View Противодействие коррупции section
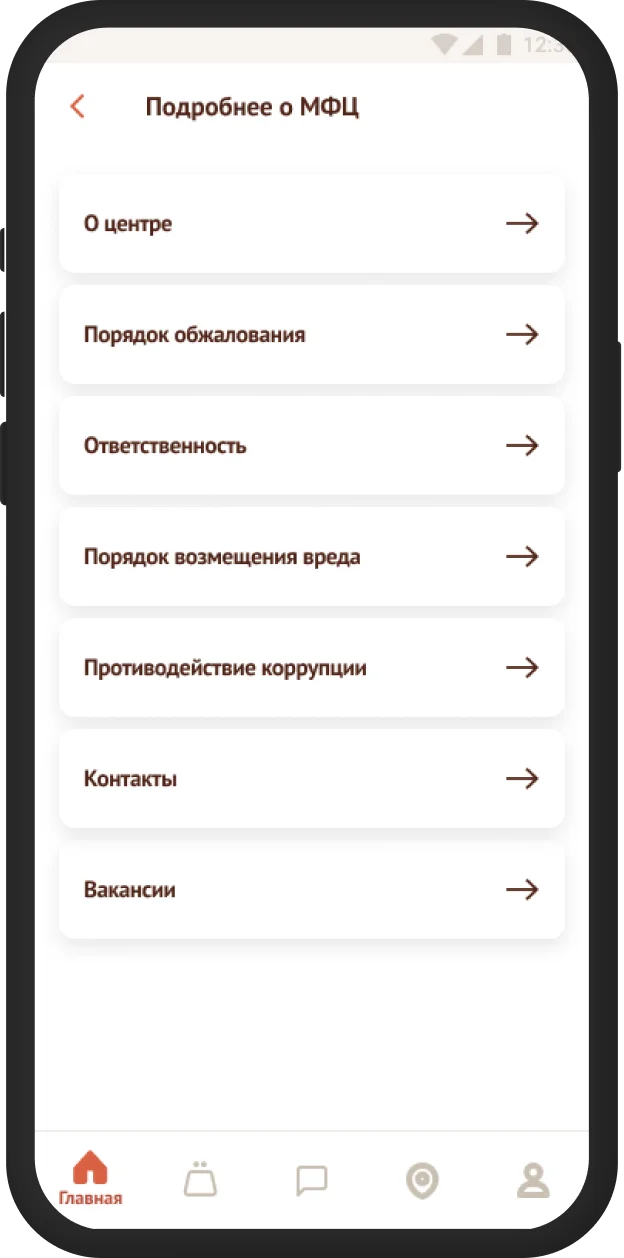The height and width of the screenshot is (1258, 624). (x=312, y=668)
